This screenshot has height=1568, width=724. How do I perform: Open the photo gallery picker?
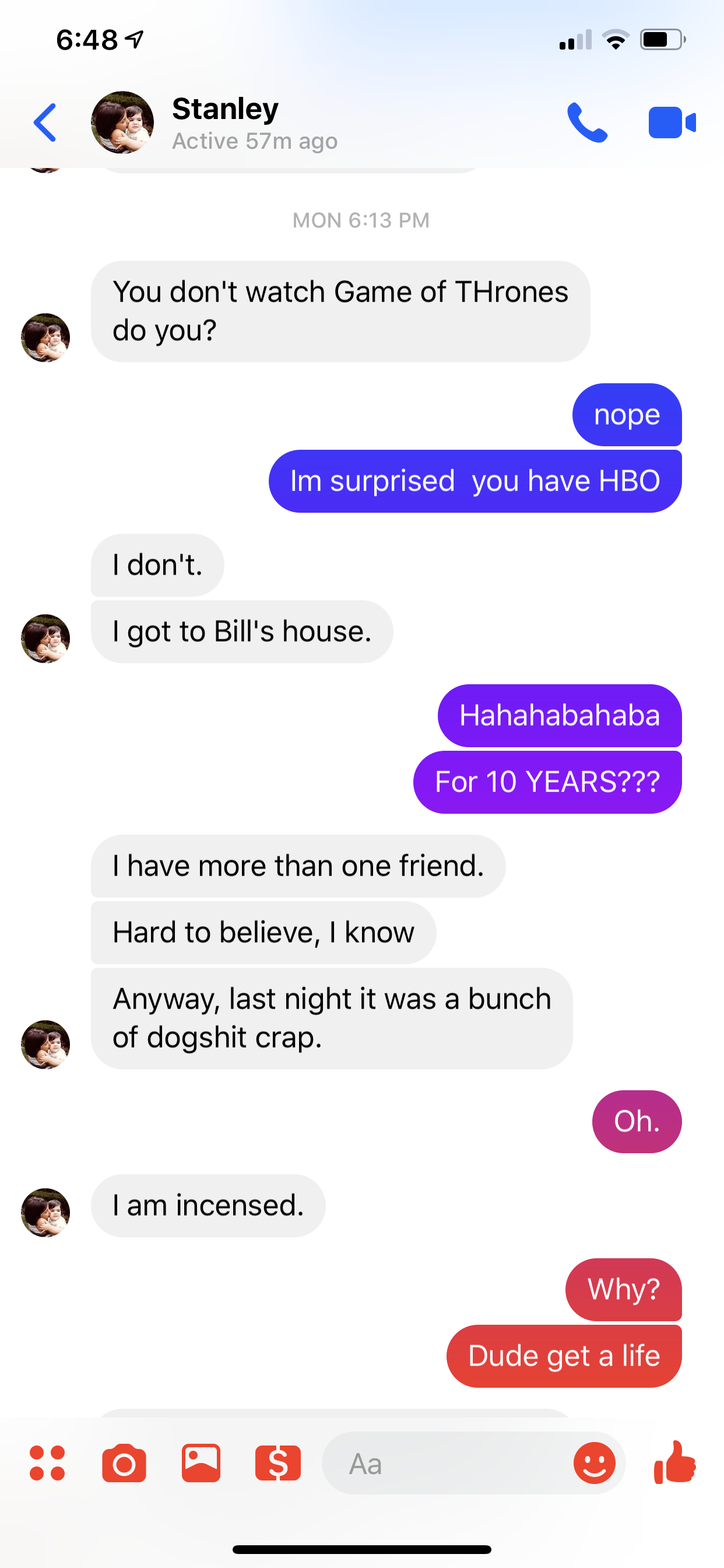201,1462
